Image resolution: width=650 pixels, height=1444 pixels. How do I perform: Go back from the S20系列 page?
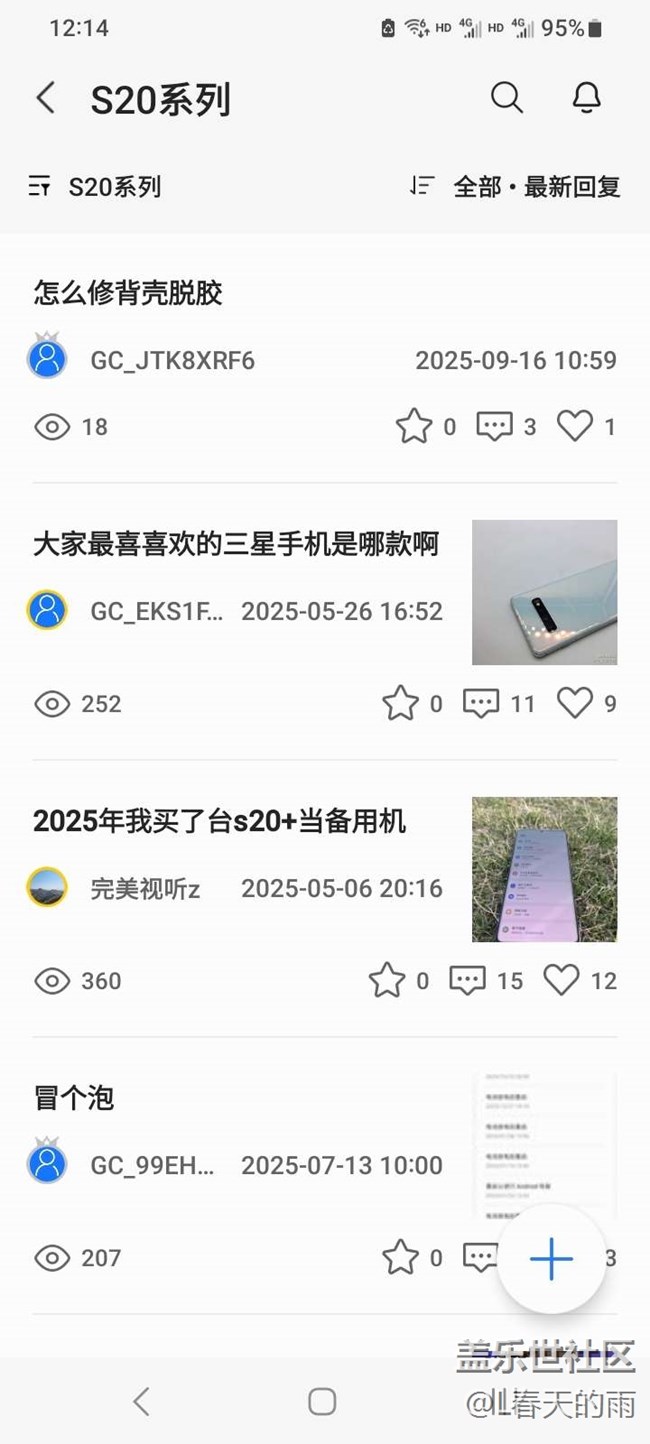(x=45, y=98)
